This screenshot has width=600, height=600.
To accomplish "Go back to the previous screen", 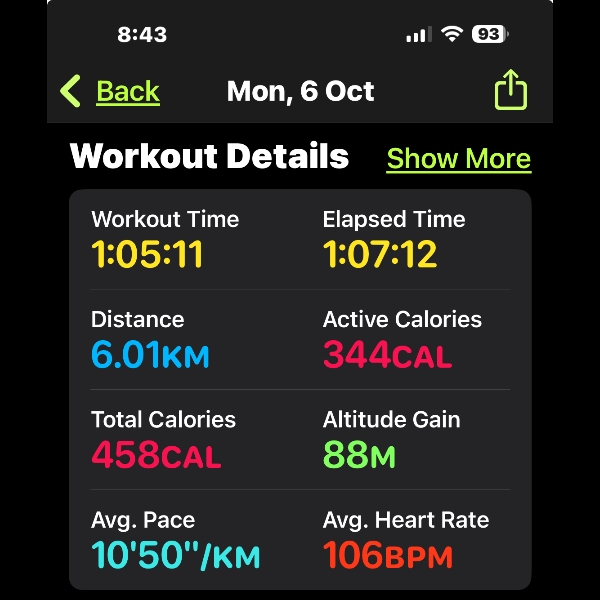I will [110, 92].
